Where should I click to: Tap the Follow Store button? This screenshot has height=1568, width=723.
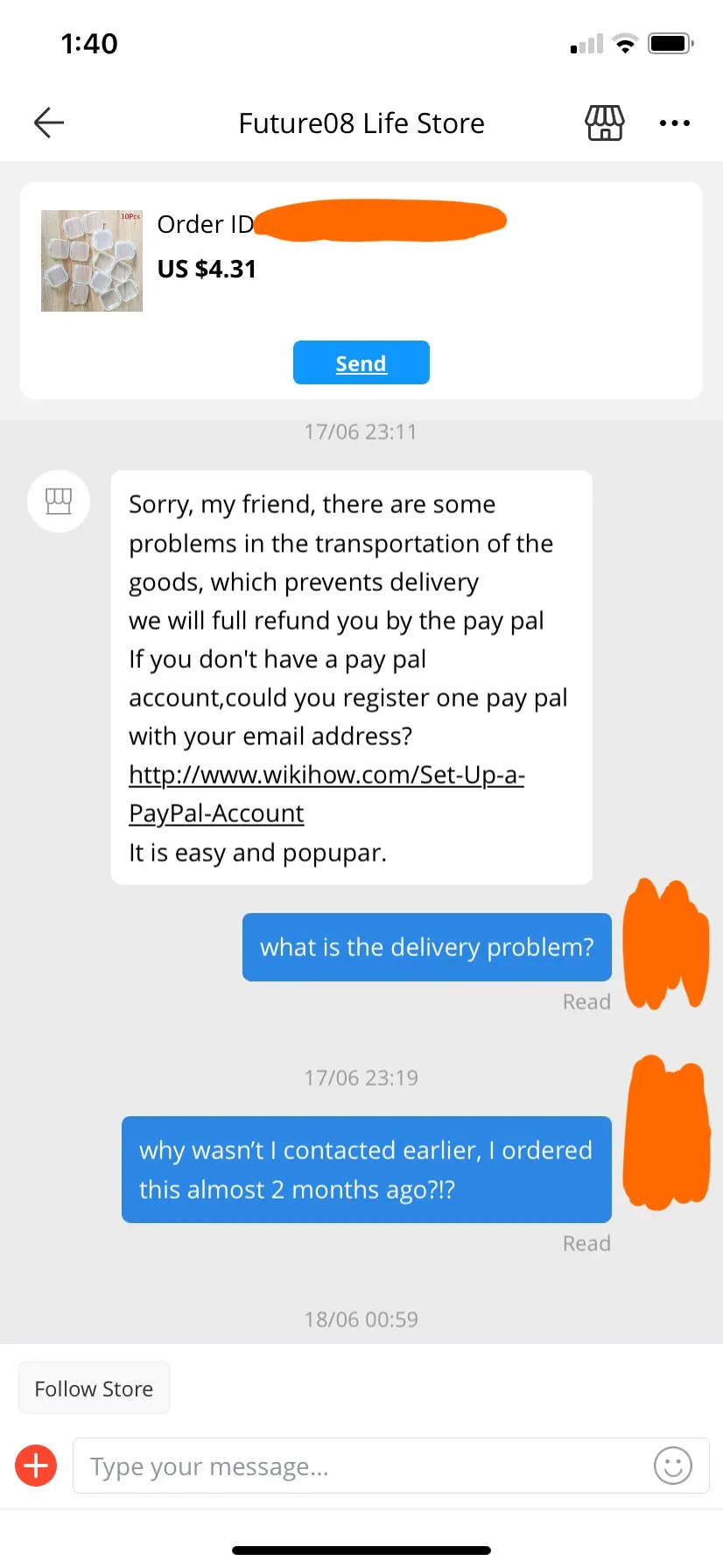94,1388
